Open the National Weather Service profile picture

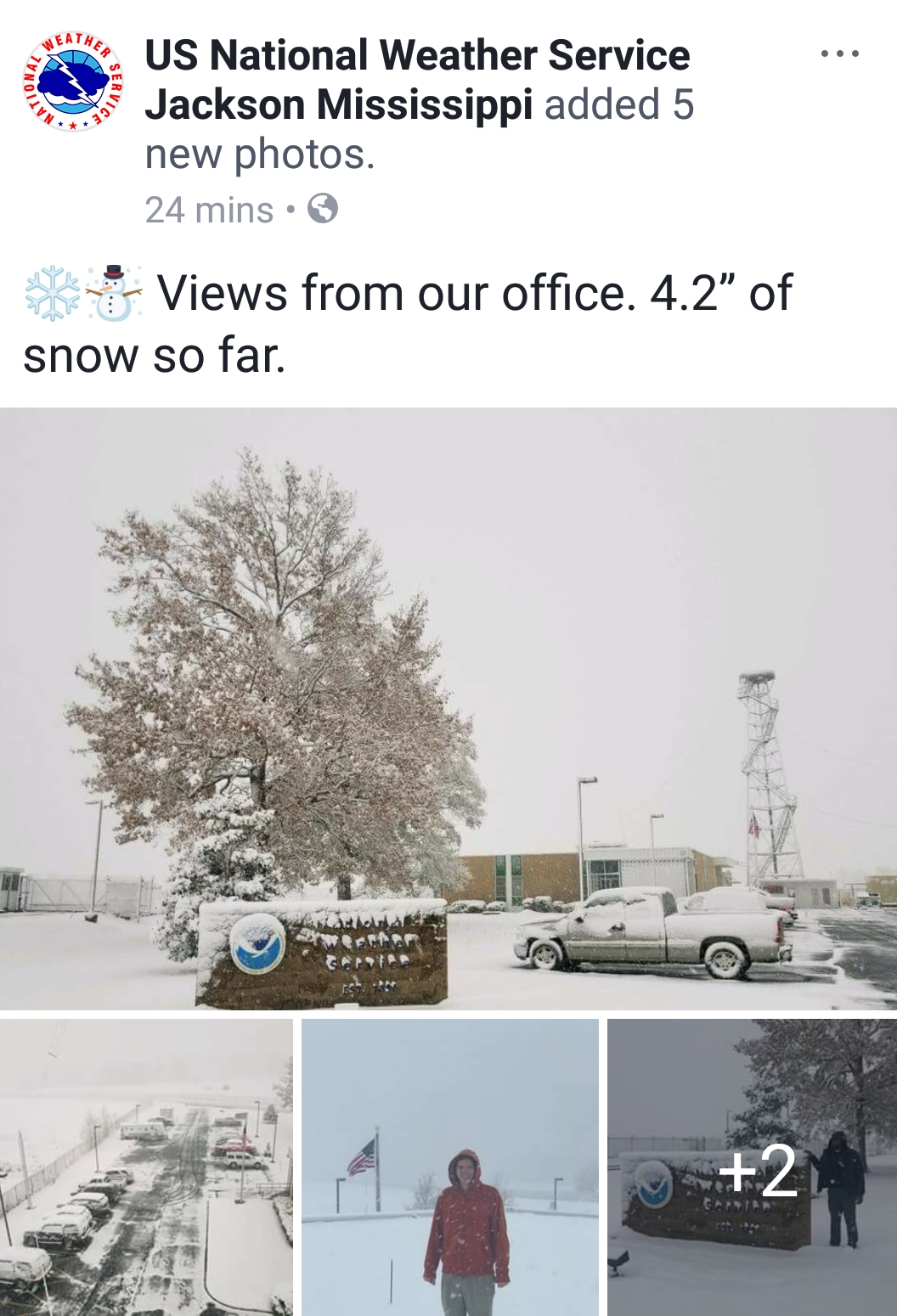[x=73, y=82]
